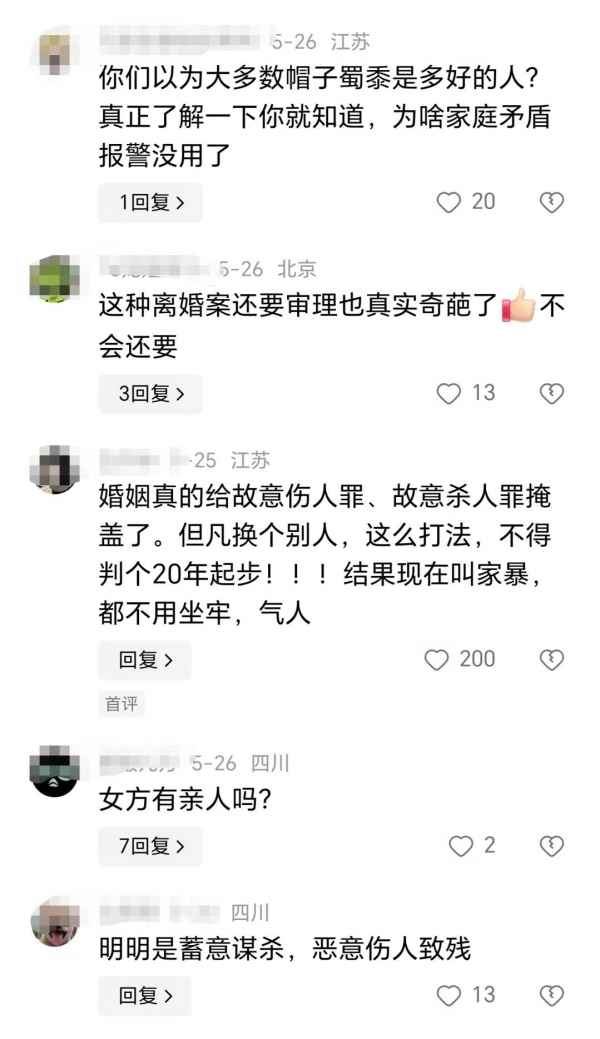Dislike the comment about 帽子蜀黍
Screen dimensions: 600x1039
551,202
